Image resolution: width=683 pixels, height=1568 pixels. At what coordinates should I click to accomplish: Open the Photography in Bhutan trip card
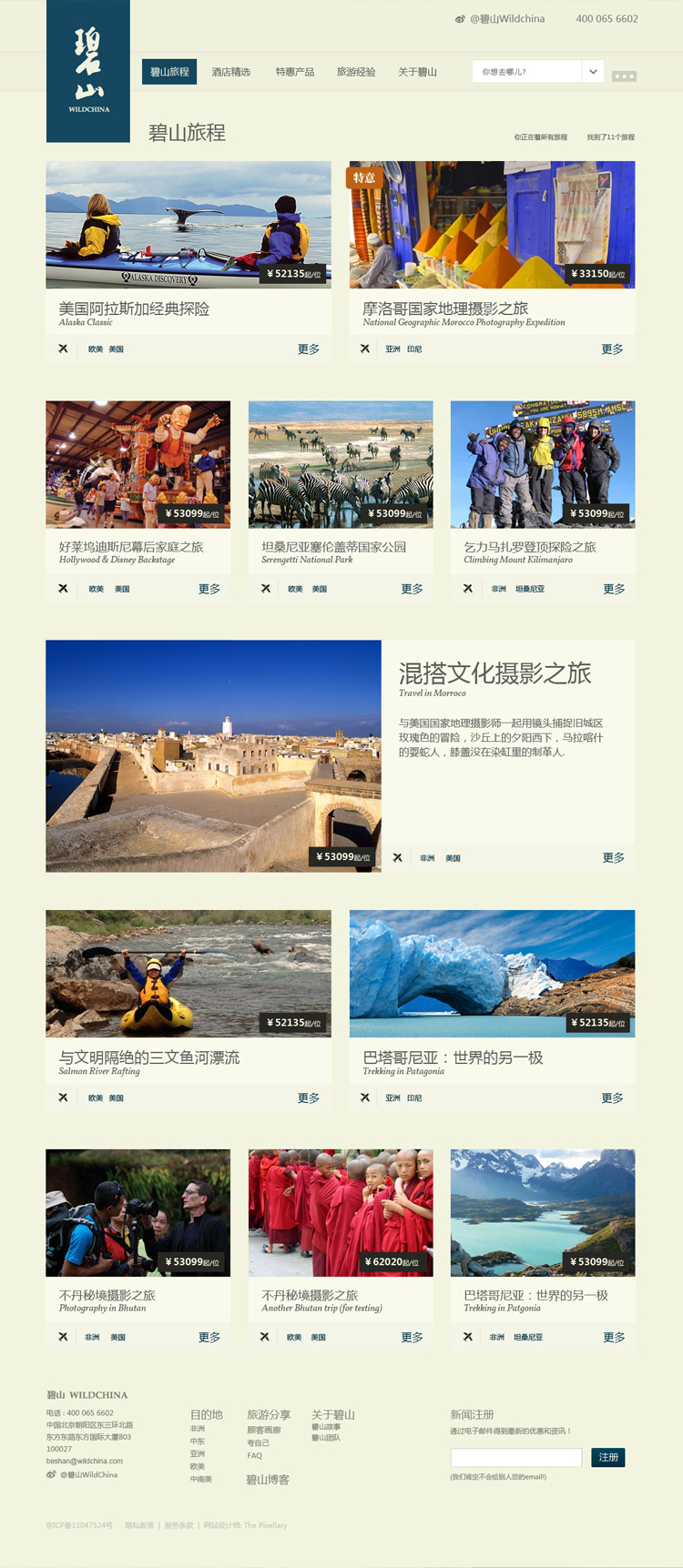tap(107, 1295)
